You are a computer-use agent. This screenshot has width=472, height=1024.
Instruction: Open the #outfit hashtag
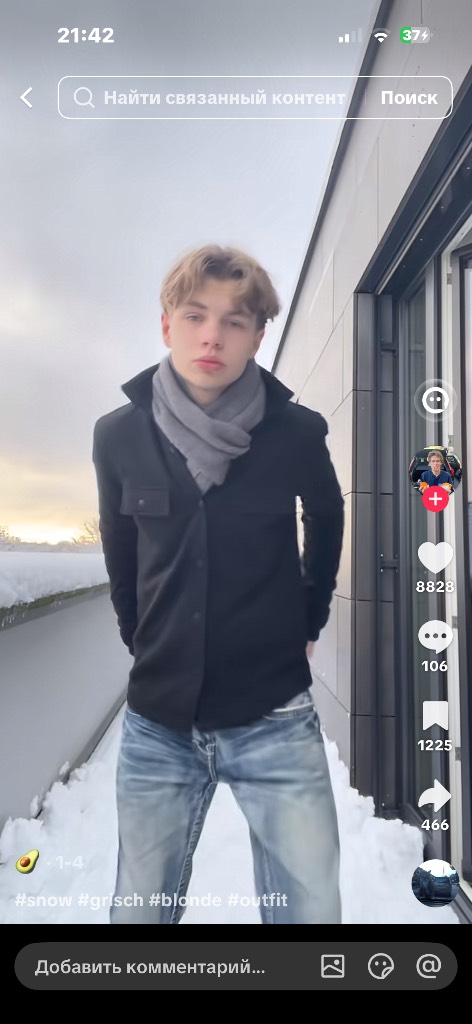pyautogui.click(x=257, y=900)
